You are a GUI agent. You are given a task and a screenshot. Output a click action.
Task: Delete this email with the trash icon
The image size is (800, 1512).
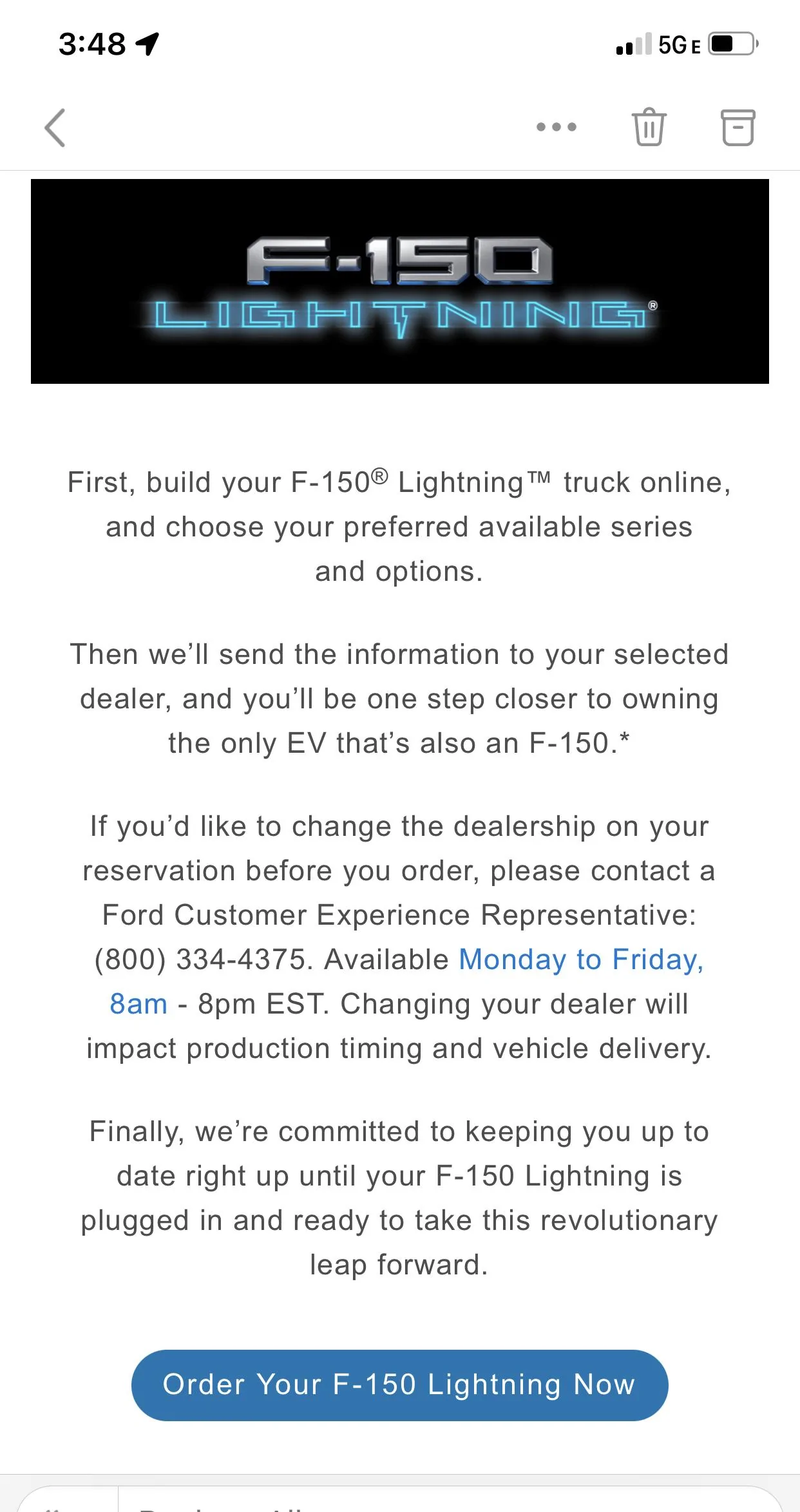(649, 127)
